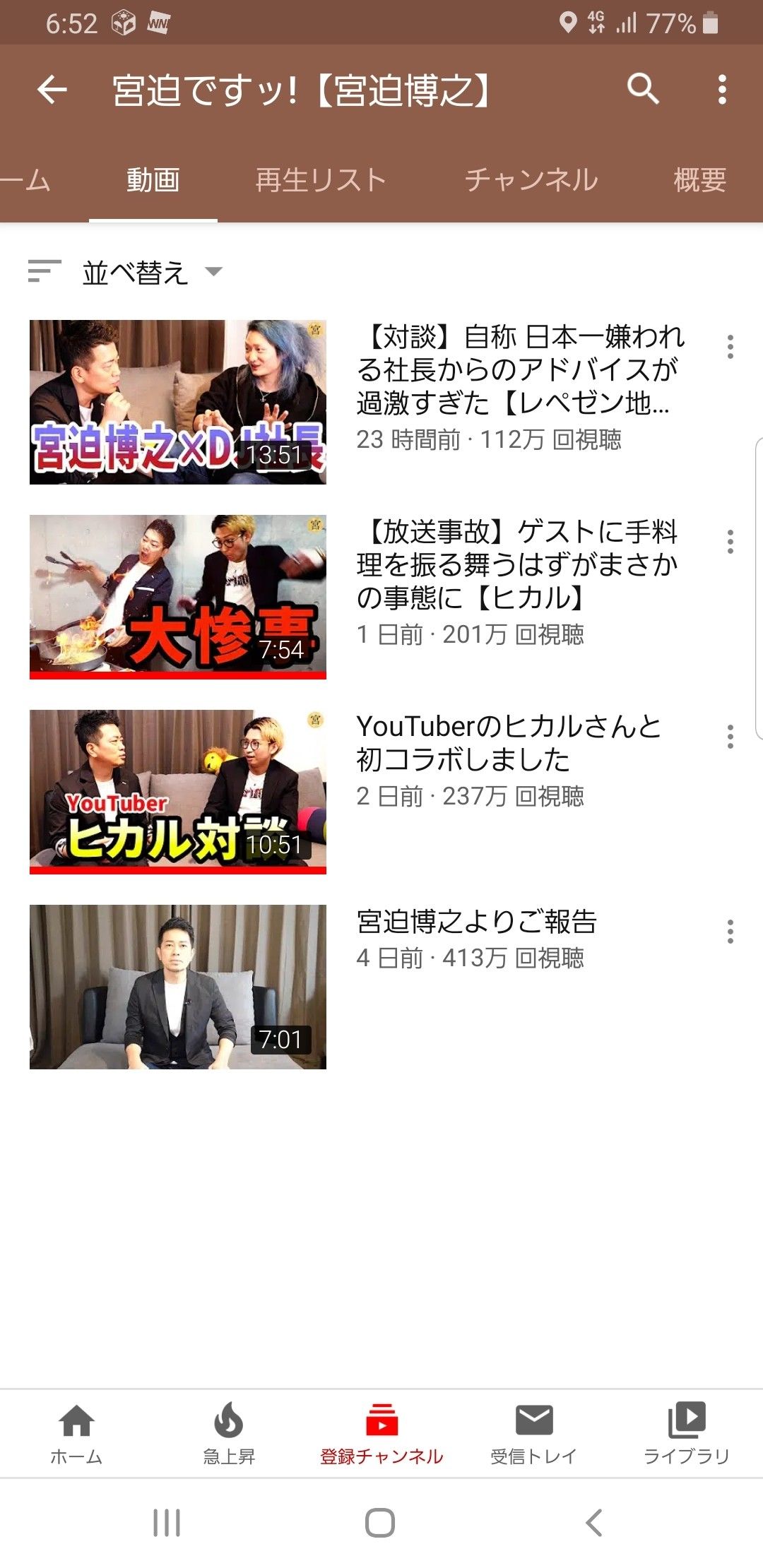
Task: Expand the 並べ替え sort dropdown
Action: click(x=134, y=272)
